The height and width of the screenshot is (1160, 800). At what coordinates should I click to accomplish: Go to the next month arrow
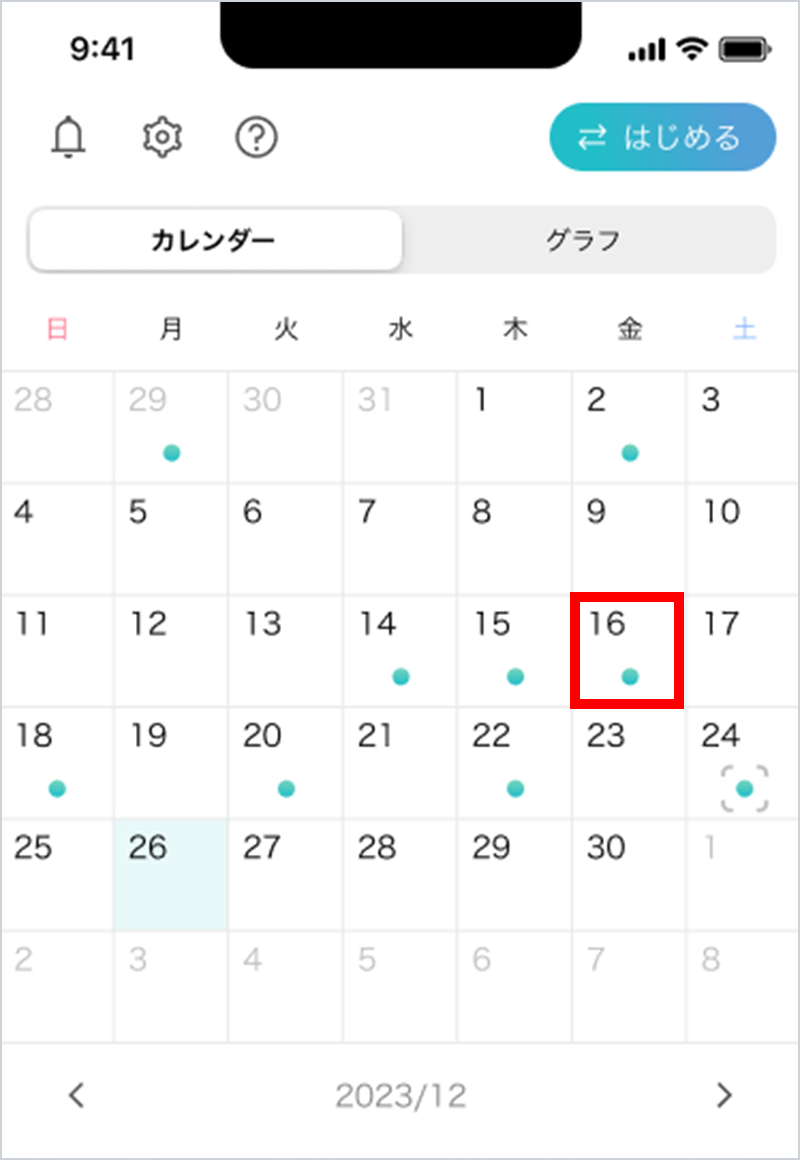(x=724, y=1095)
